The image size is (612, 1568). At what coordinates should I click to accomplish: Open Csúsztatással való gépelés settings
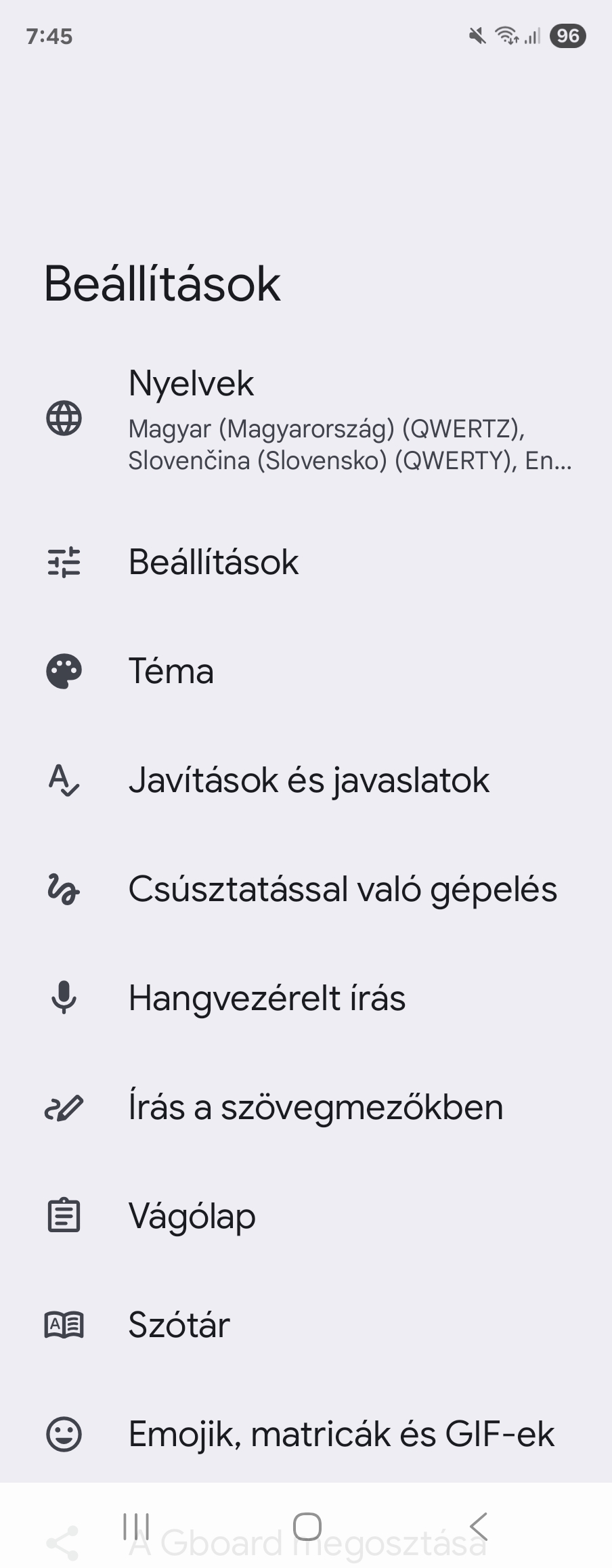coord(306,889)
